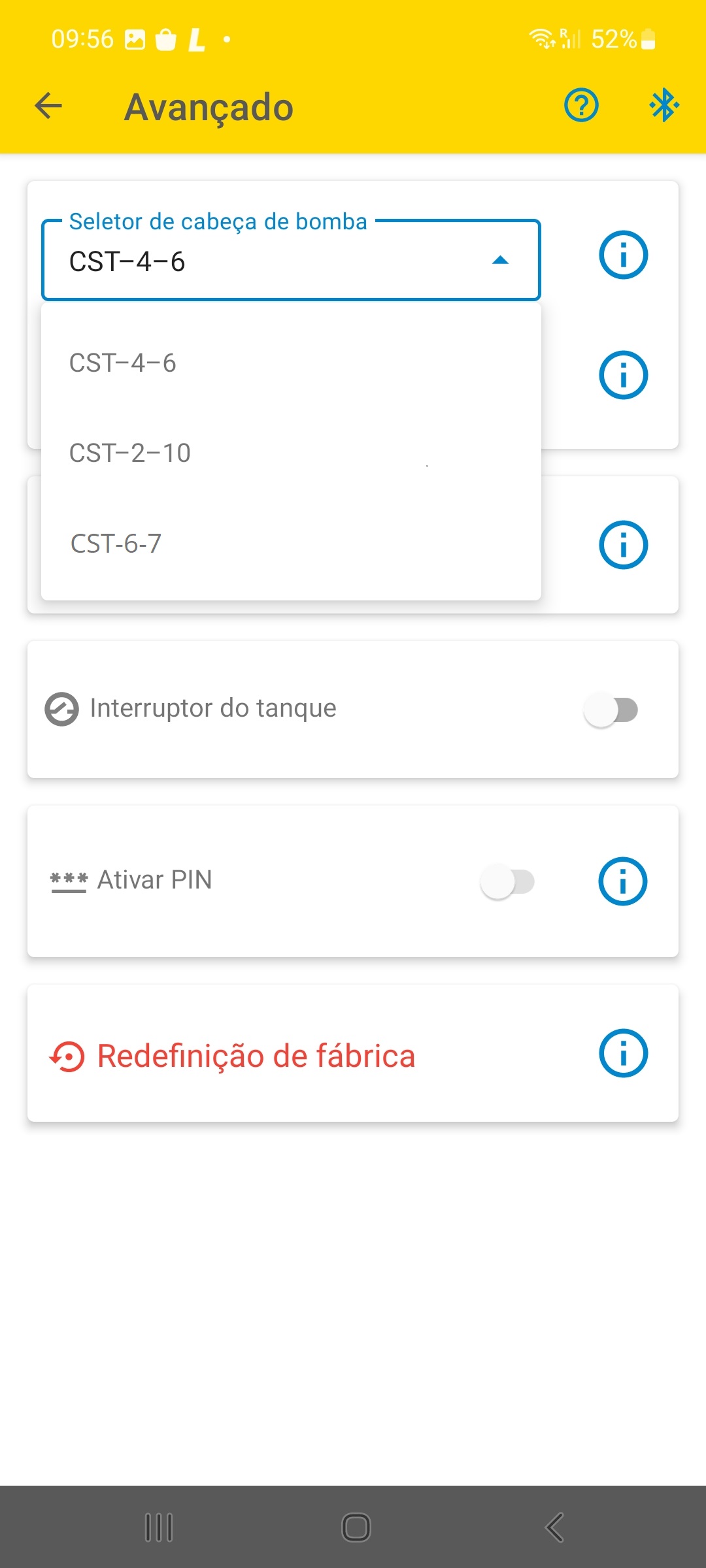Select CST−2−10 from the list
The width and height of the screenshot is (706, 1568).
click(x=291, y=453)
